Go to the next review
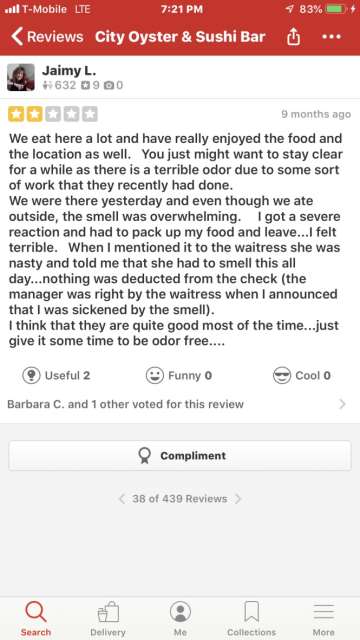The width and height of the screenshot is (360, 640). click(x=238, y=499)
